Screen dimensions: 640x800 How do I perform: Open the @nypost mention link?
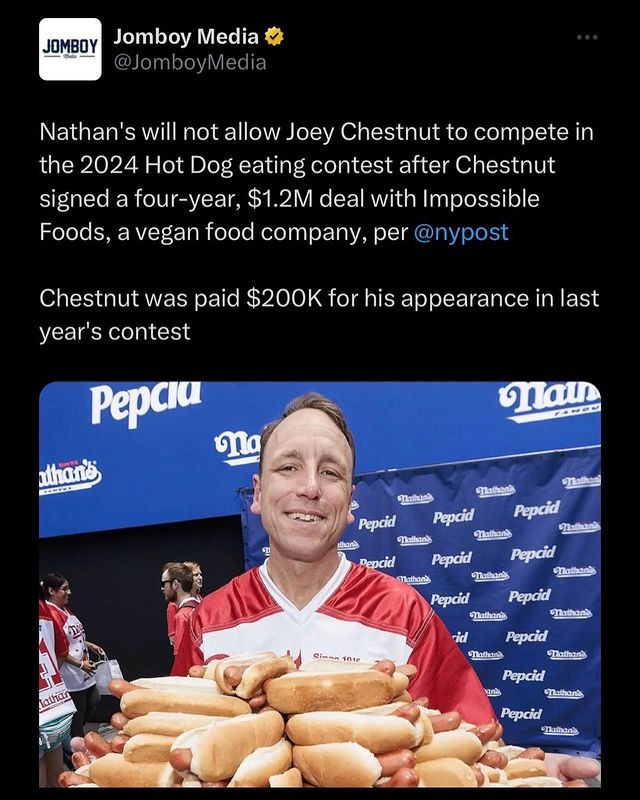point(460,232)
